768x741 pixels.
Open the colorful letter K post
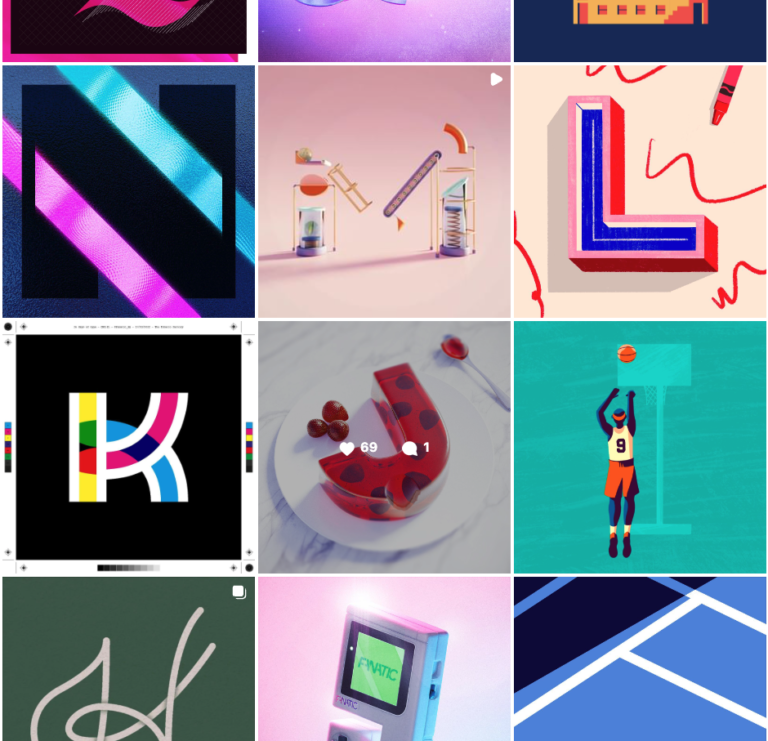(x=128, y=447)
